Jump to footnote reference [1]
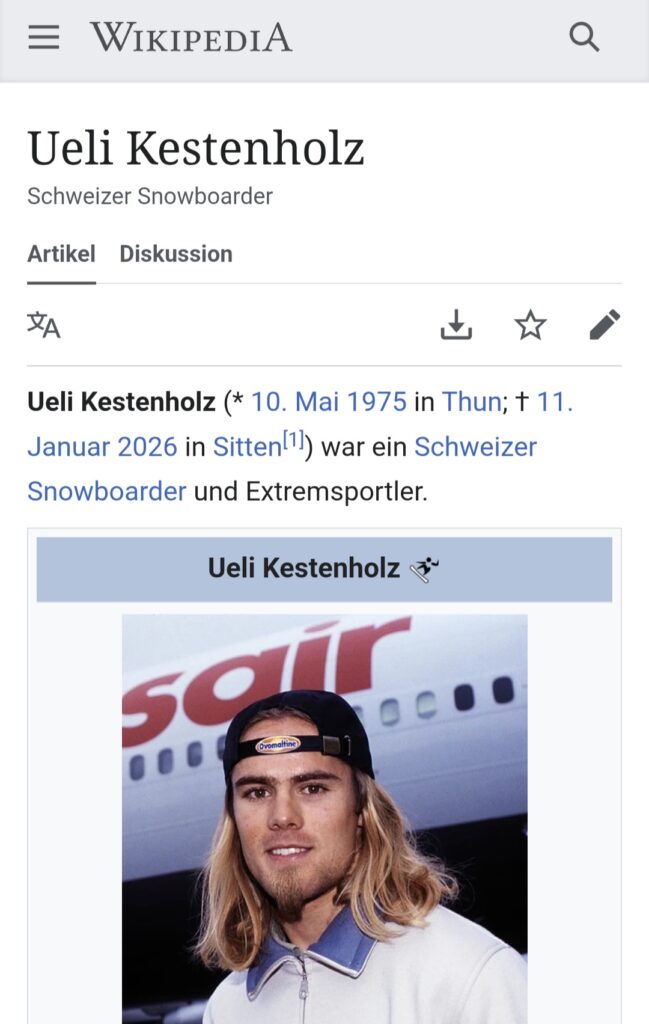 (293, 440)
